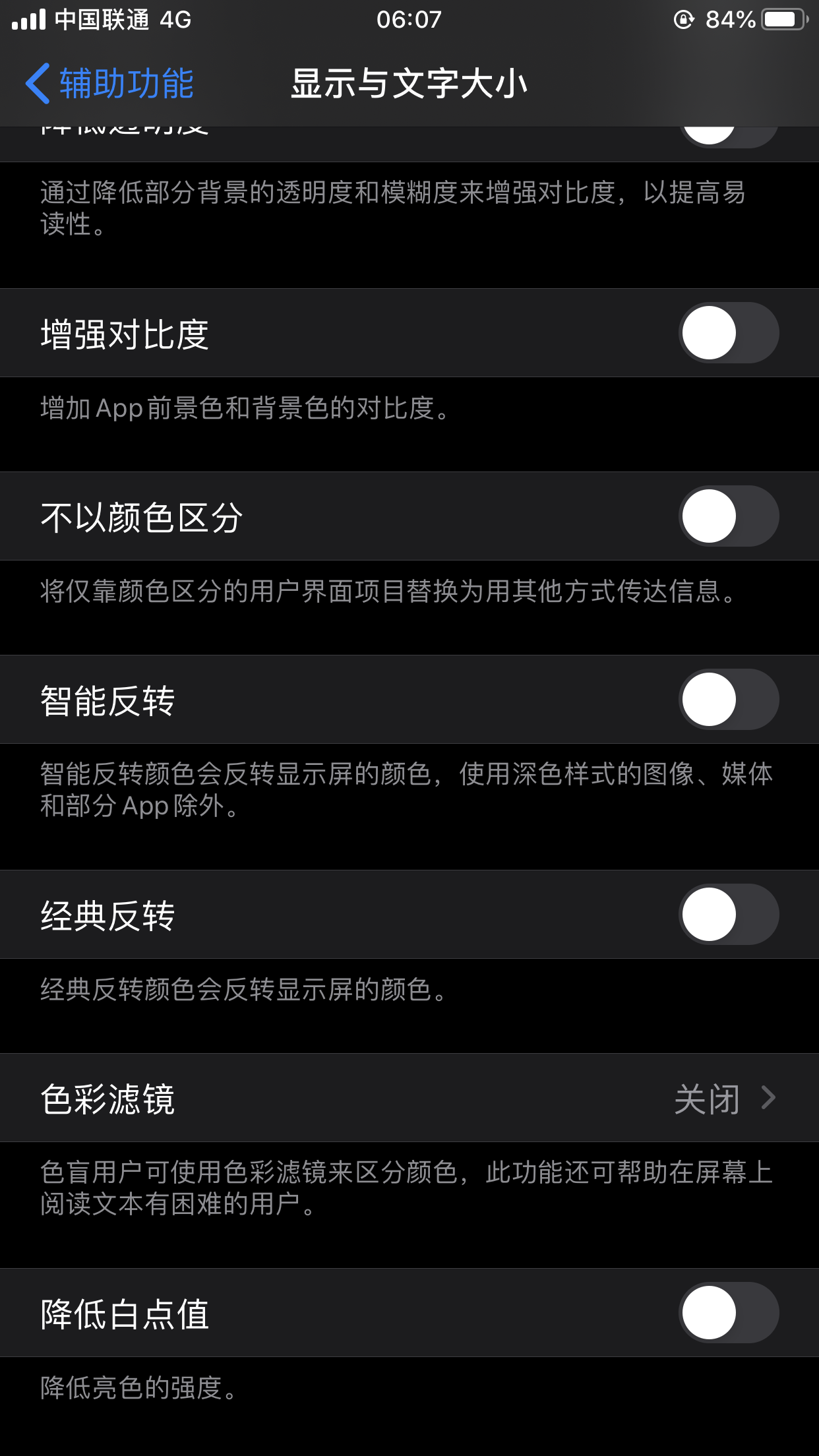This screenshot has width=819, height=1456.
Task: Enable 降低白点值 toggle
Action: click(728, 1313)
